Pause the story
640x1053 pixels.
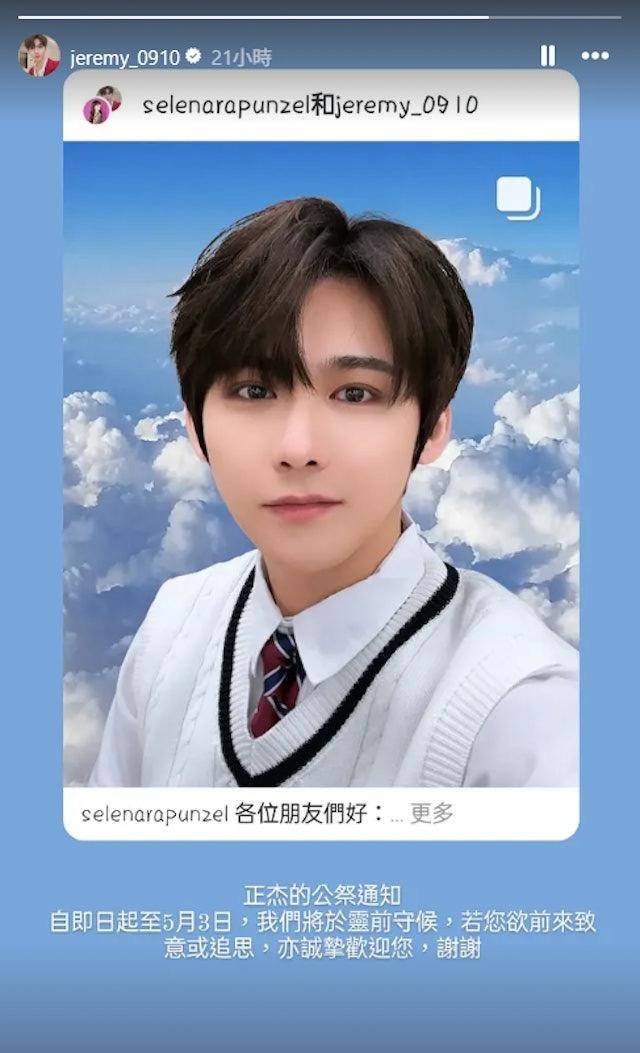547,56
